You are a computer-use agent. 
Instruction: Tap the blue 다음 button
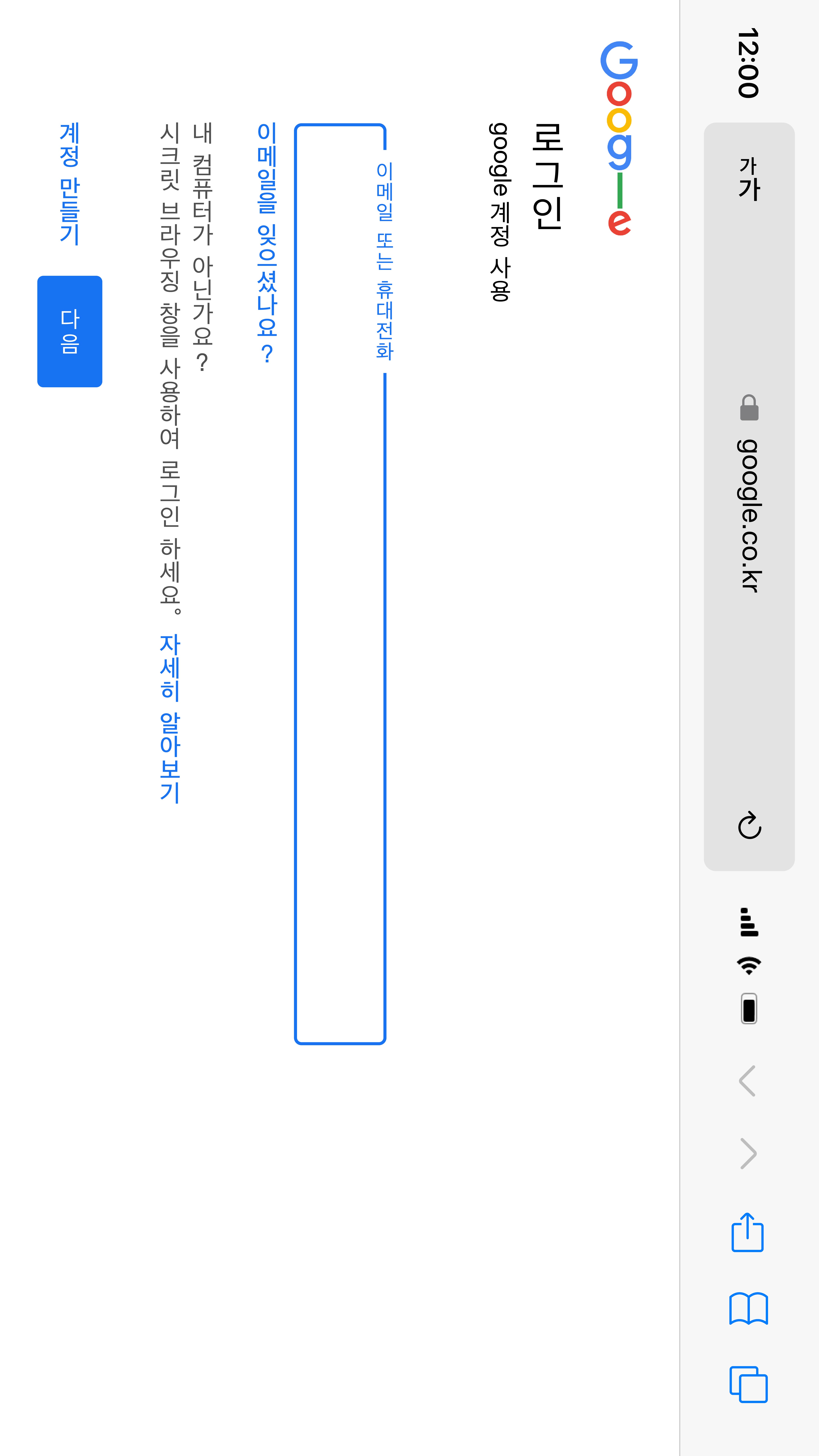click(70, 331)
